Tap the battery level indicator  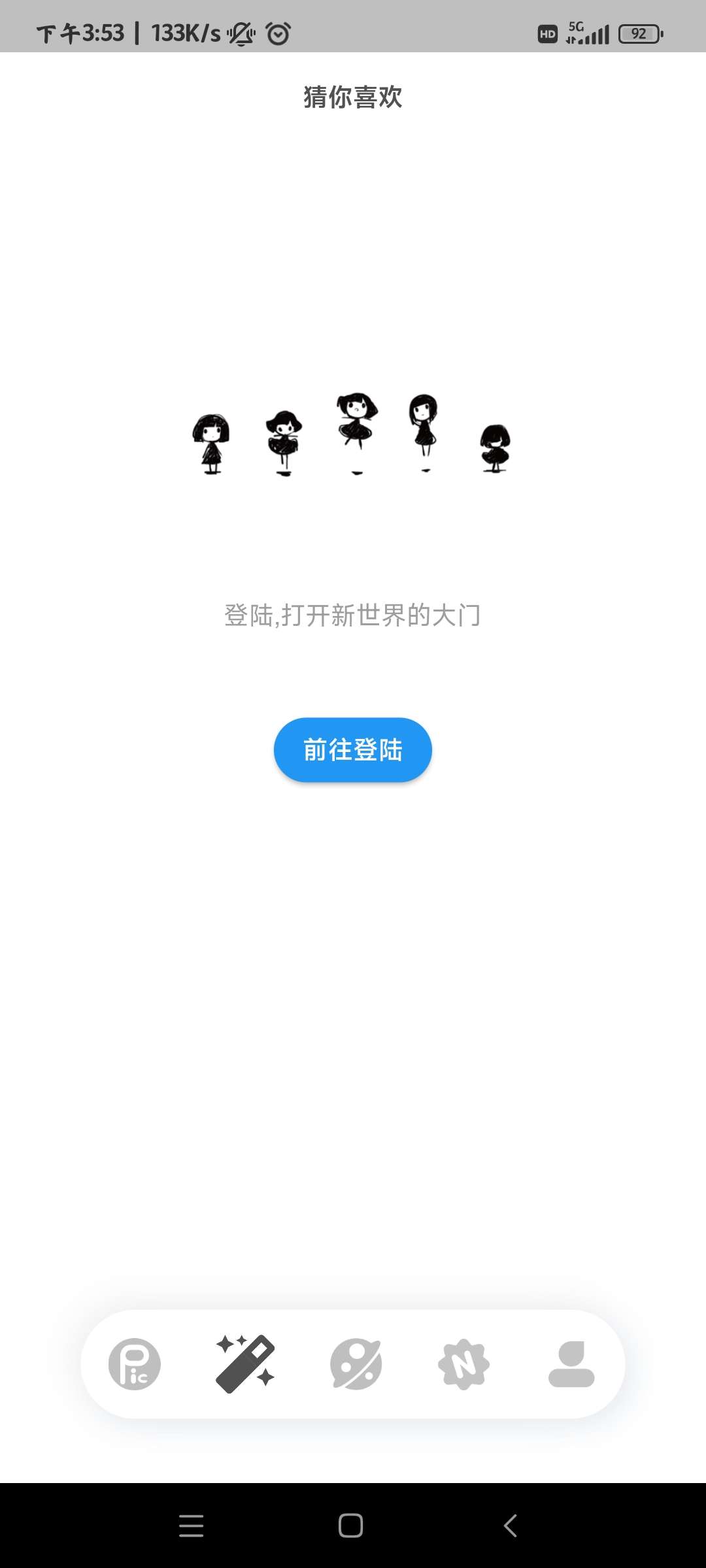(x=637, y=34)
